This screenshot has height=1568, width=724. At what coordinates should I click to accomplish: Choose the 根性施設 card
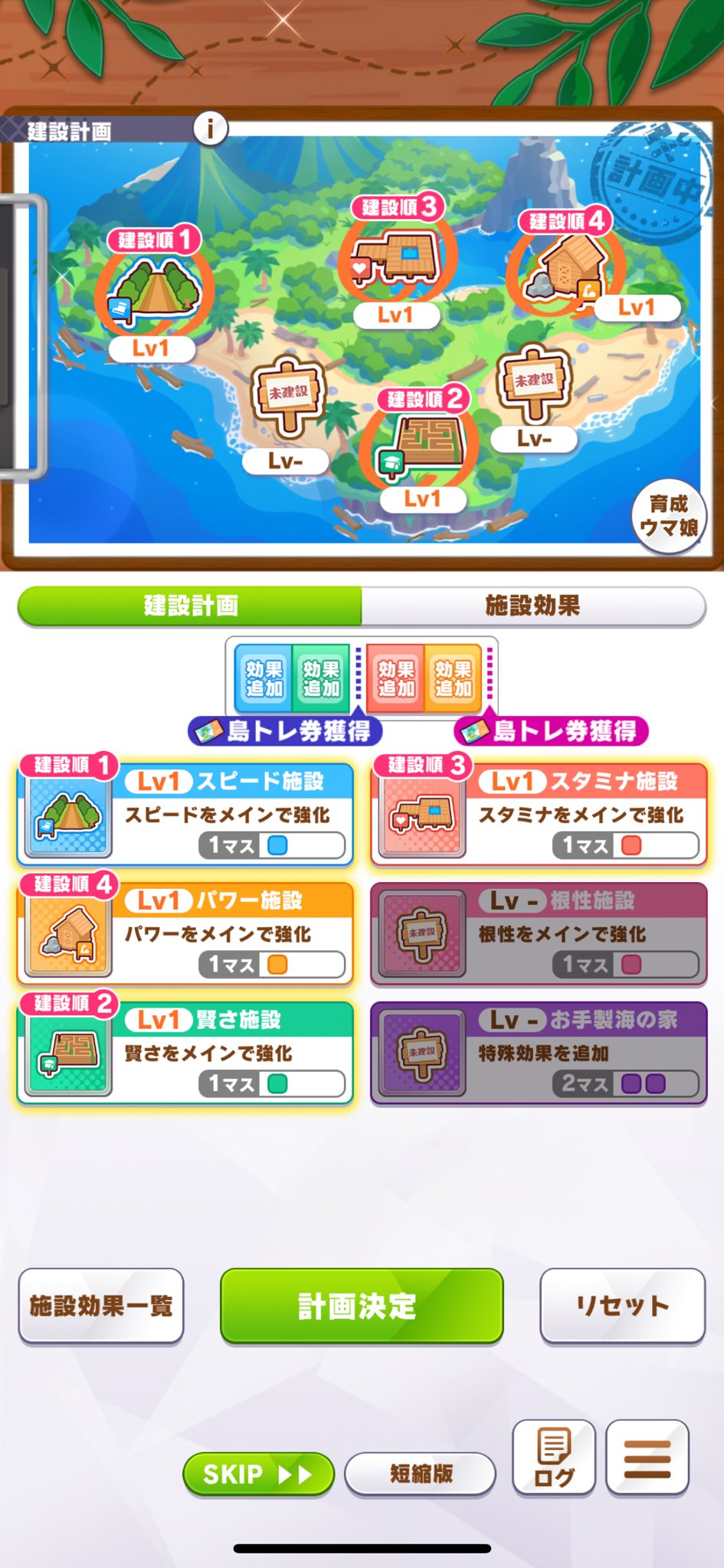pyautogui.click(x=539, y=934)
